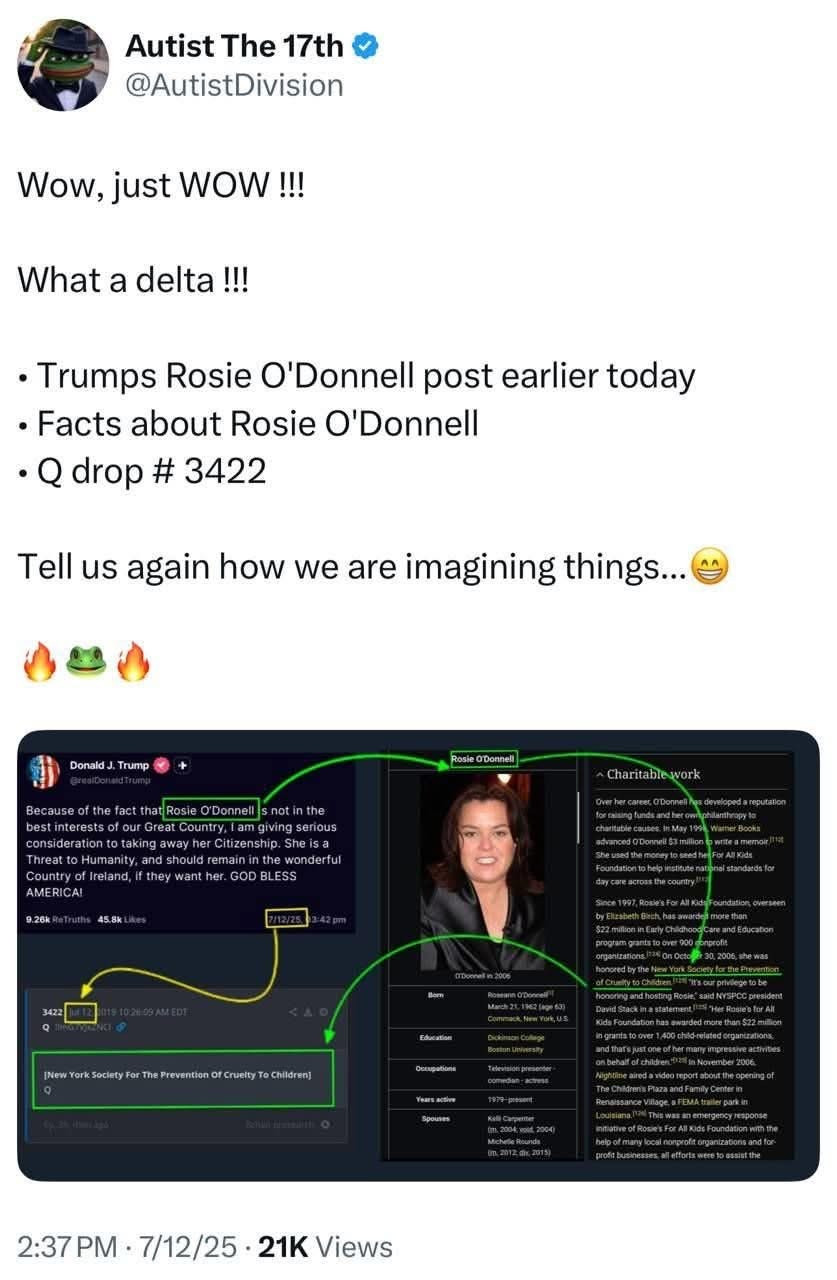Viewport: 837px width, 1280px height.
Task: Open the attached Rosie O'Donnell collage image
Action: (x=418, y=955)
